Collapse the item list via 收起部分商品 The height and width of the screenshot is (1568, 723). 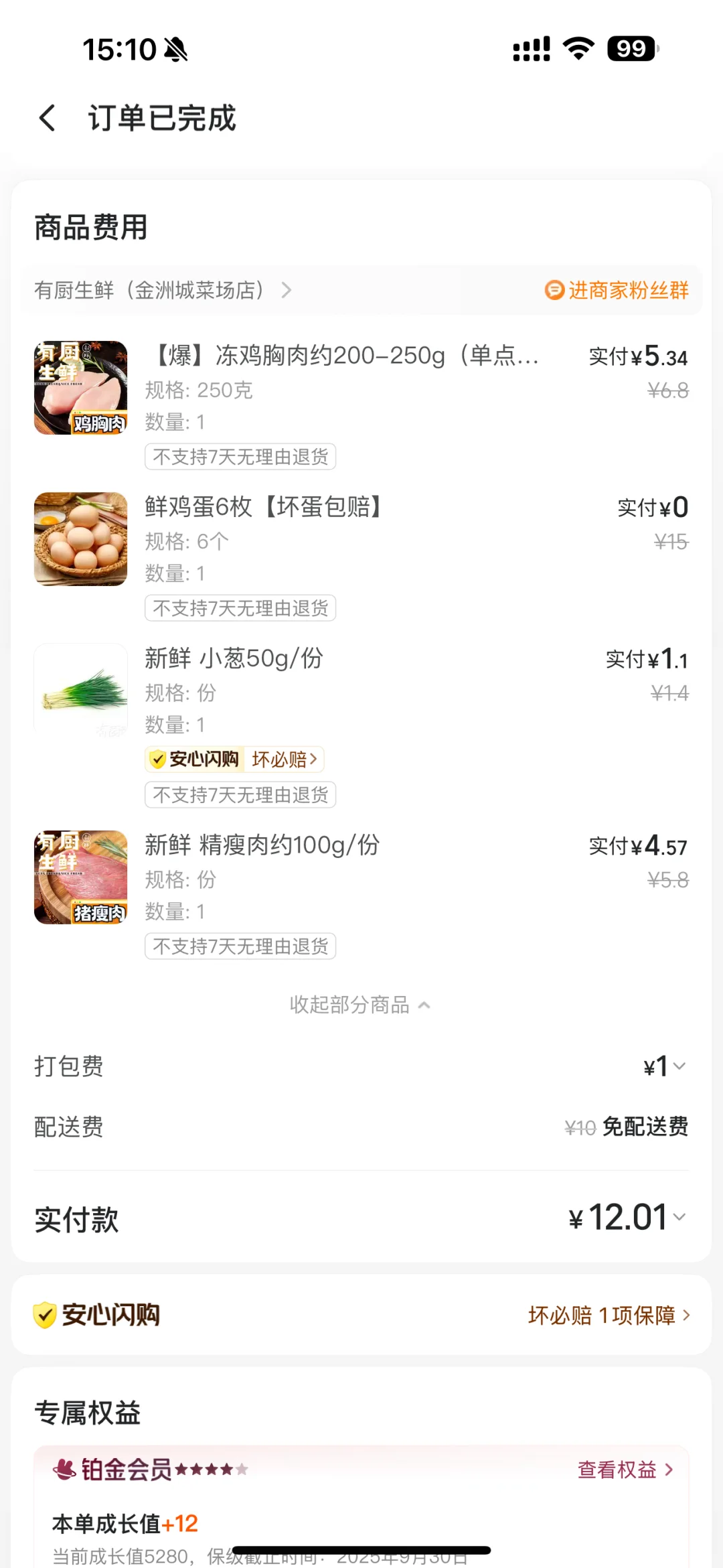pos(360,1005)
